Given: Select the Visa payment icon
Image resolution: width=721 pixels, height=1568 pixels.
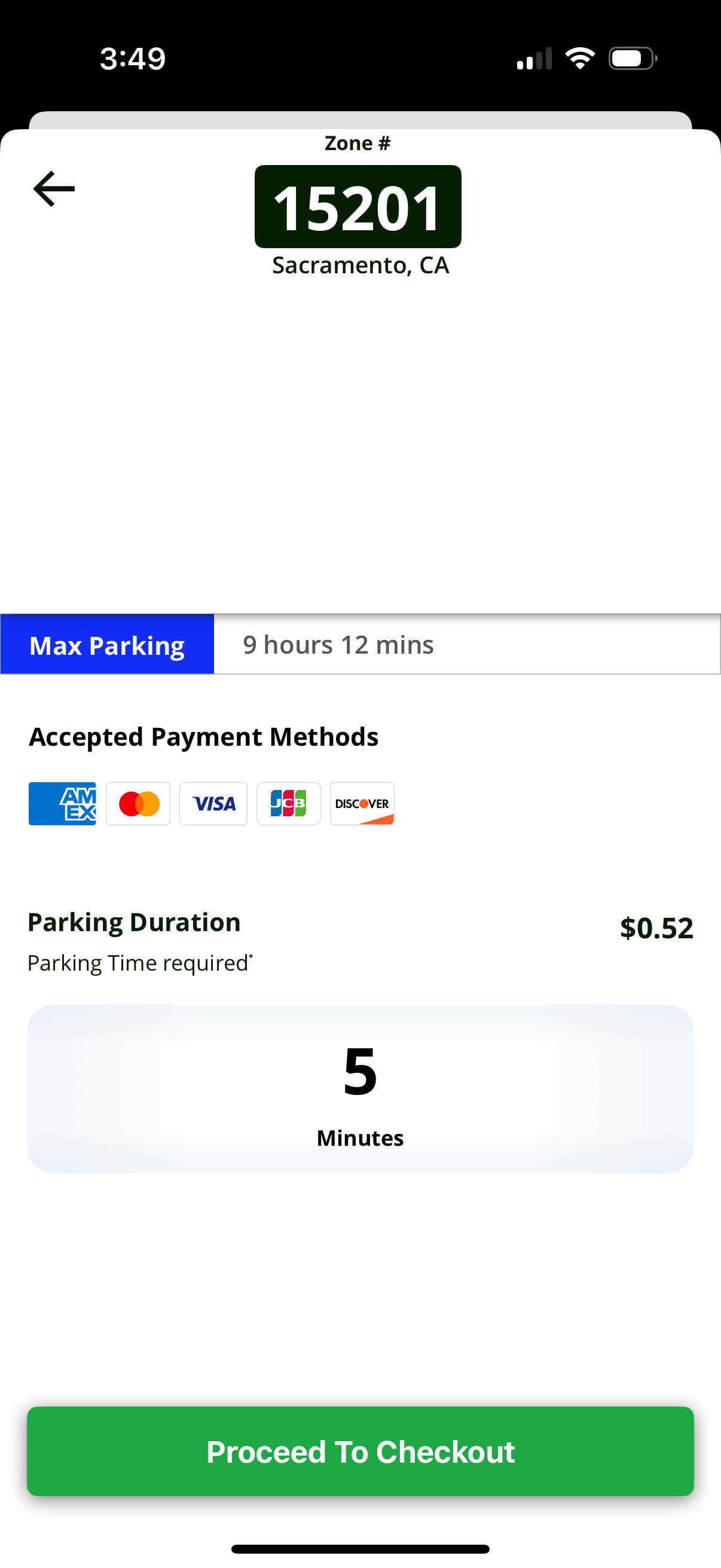Looking at the screenshot, I should click(x=213, y=804).
